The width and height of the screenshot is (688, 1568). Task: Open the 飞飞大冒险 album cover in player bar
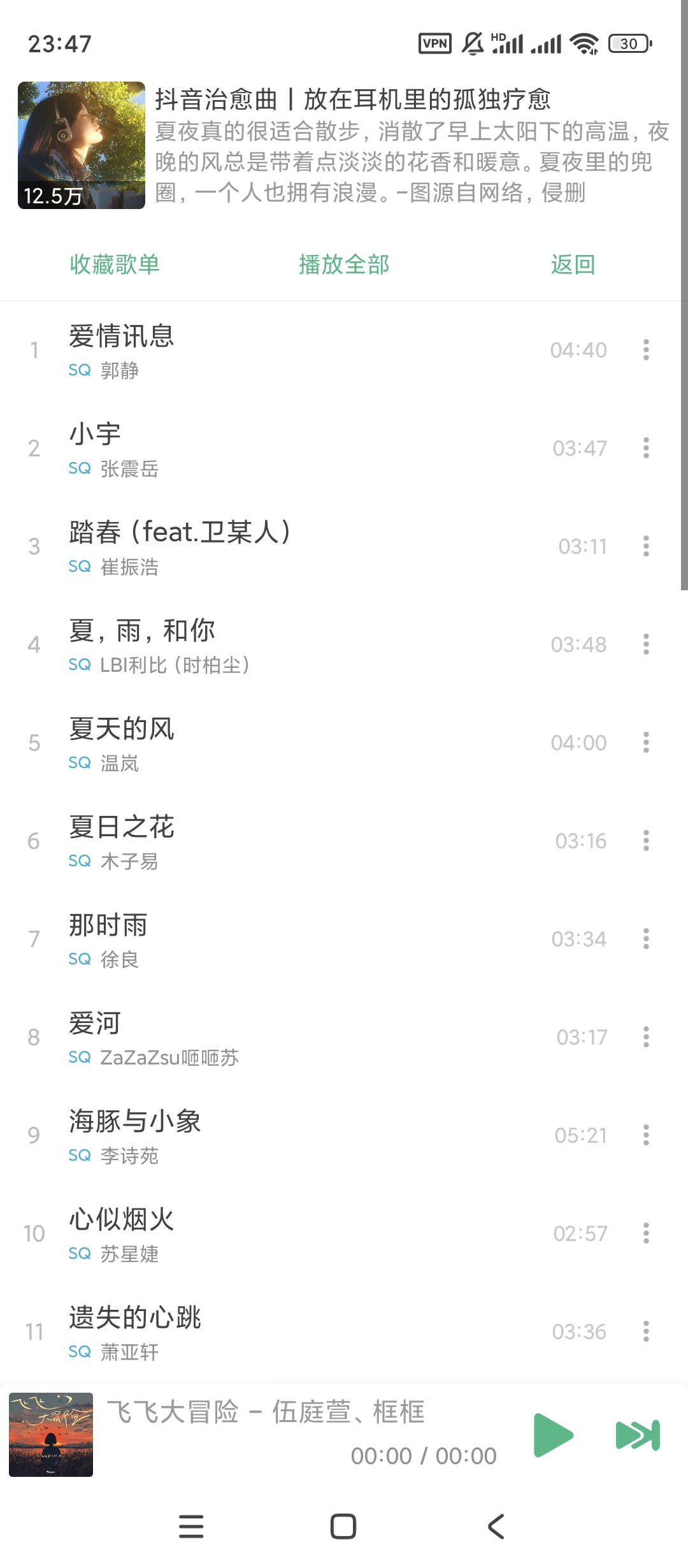click(51, 1435)
